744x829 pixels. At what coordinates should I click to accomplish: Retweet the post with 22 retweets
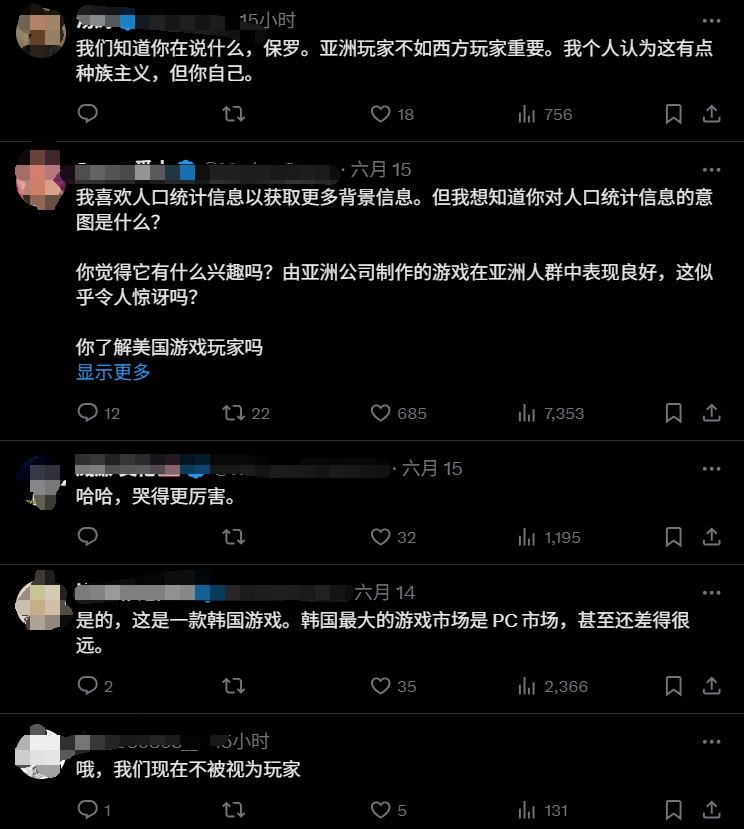tap(233, 413)
